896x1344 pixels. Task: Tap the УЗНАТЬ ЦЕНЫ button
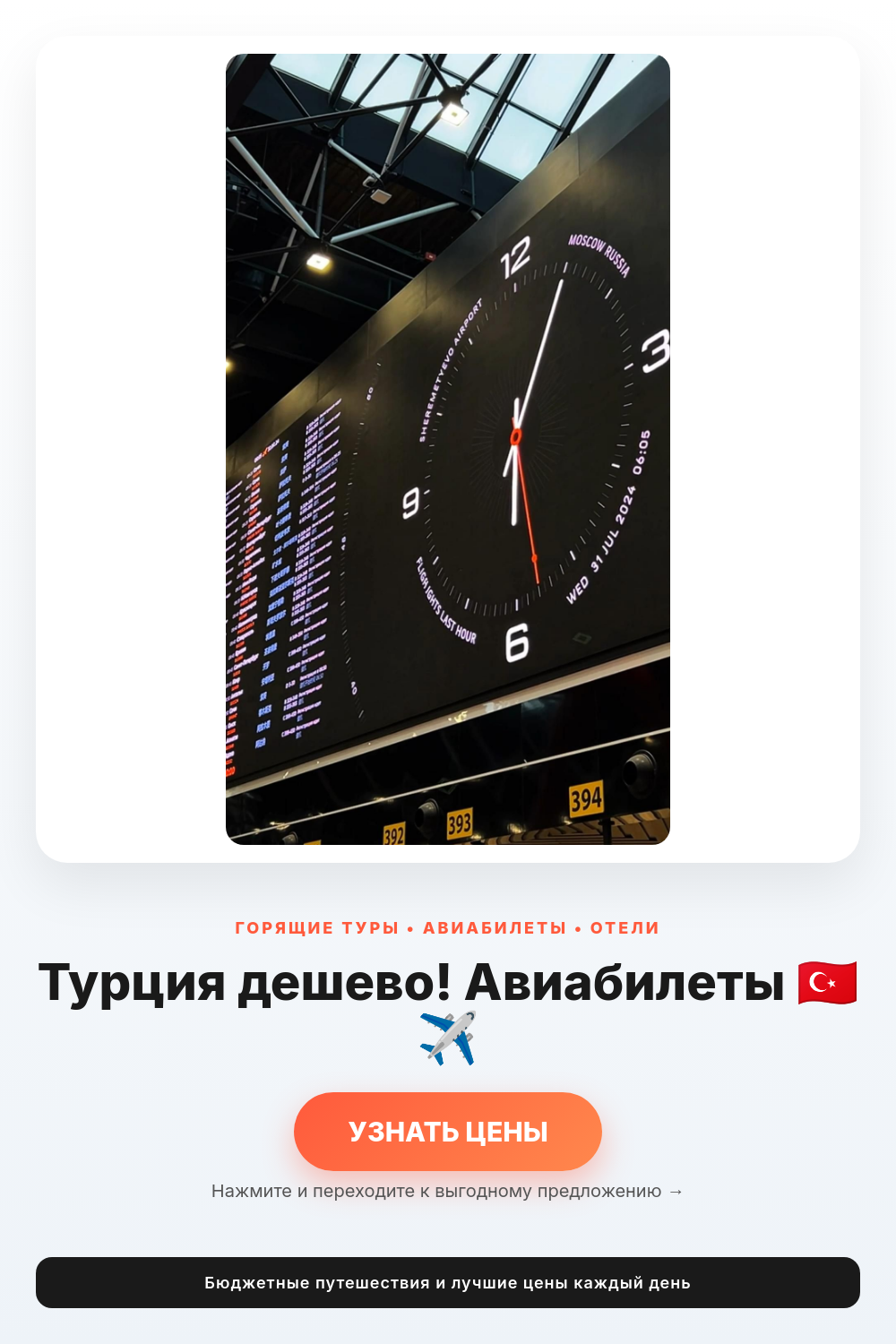pos(448,1132)
